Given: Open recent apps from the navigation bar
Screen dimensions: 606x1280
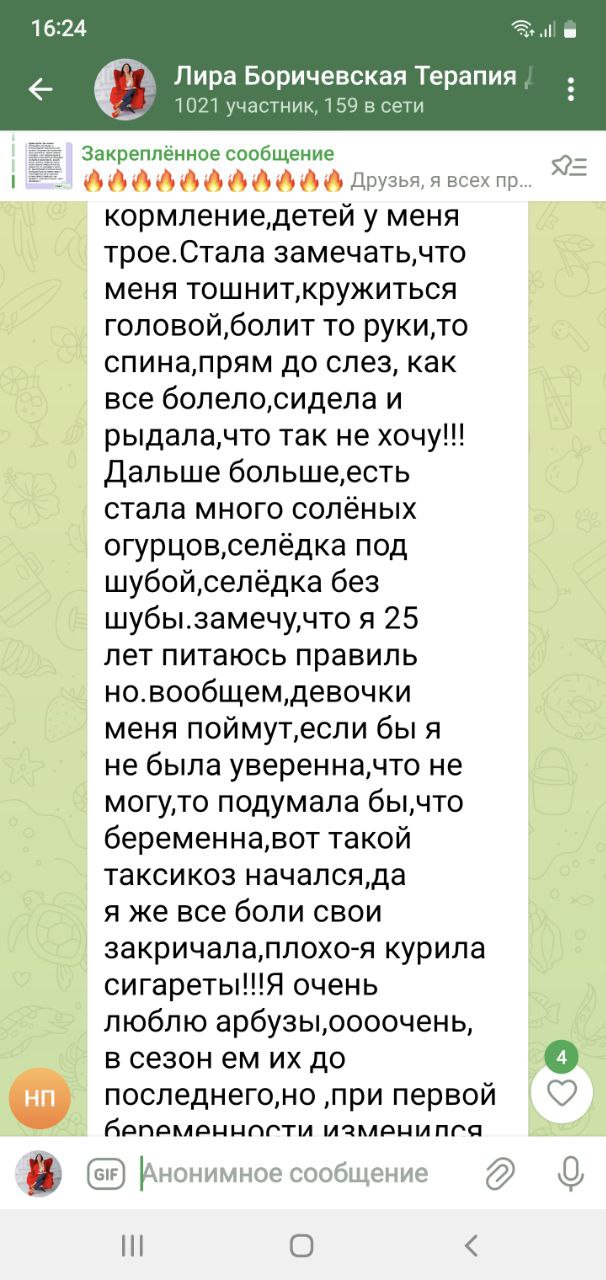Looking at the screenshot, I should pyautogui.click(x=132, y=1245).
